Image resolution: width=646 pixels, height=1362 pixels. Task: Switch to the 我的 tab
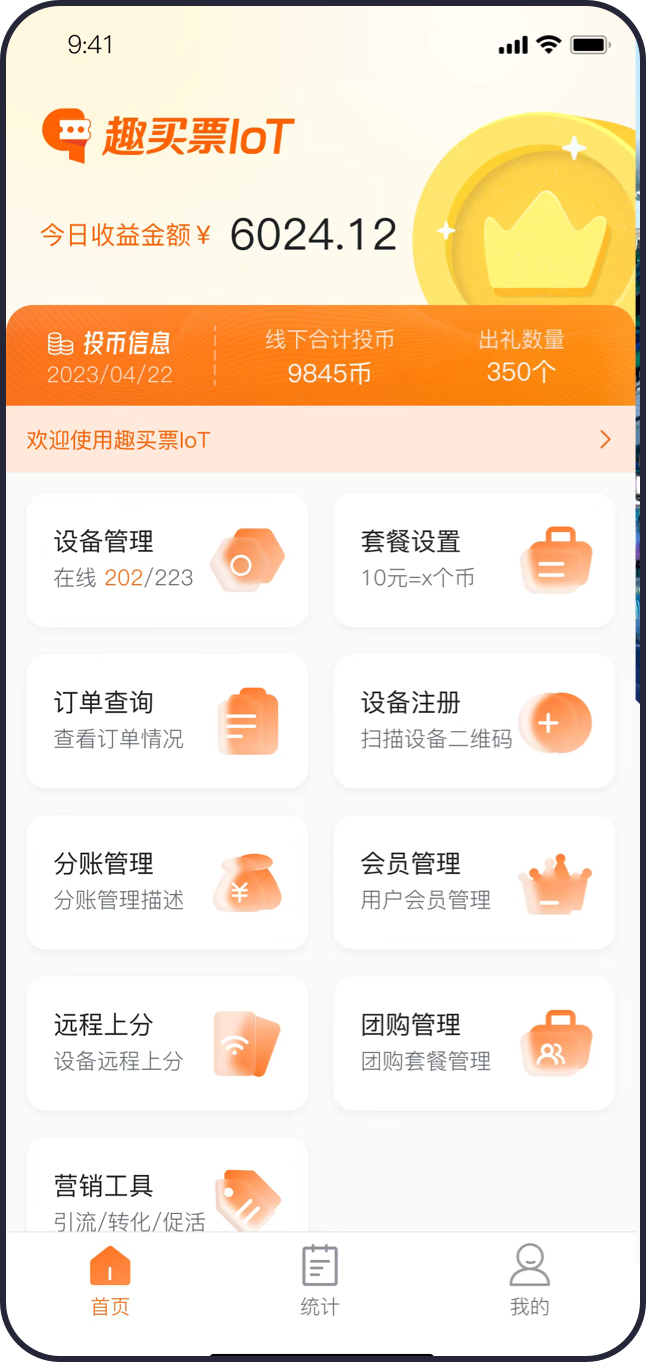pos(529,1280)
